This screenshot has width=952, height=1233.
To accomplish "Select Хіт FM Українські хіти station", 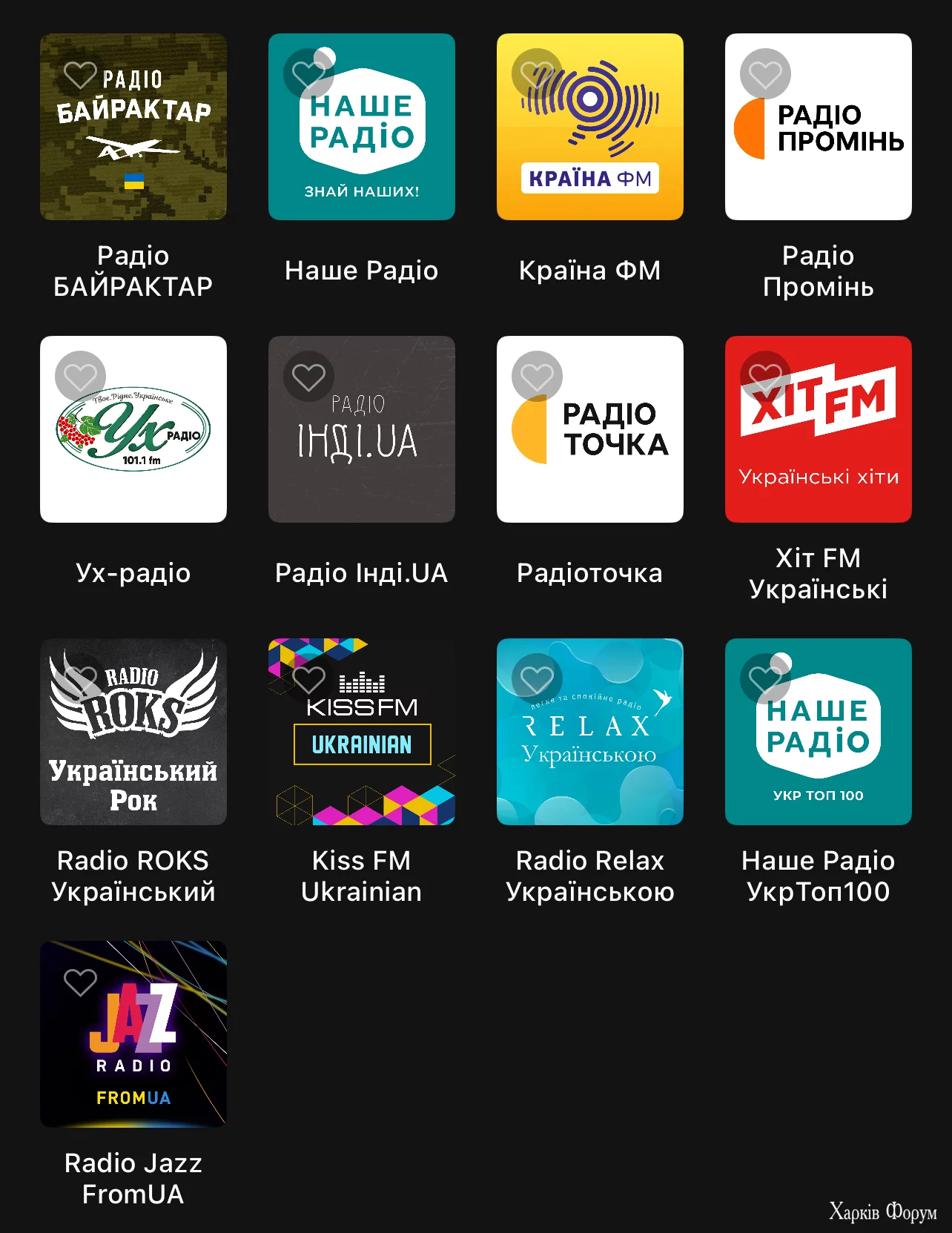I will coord(819,445).
